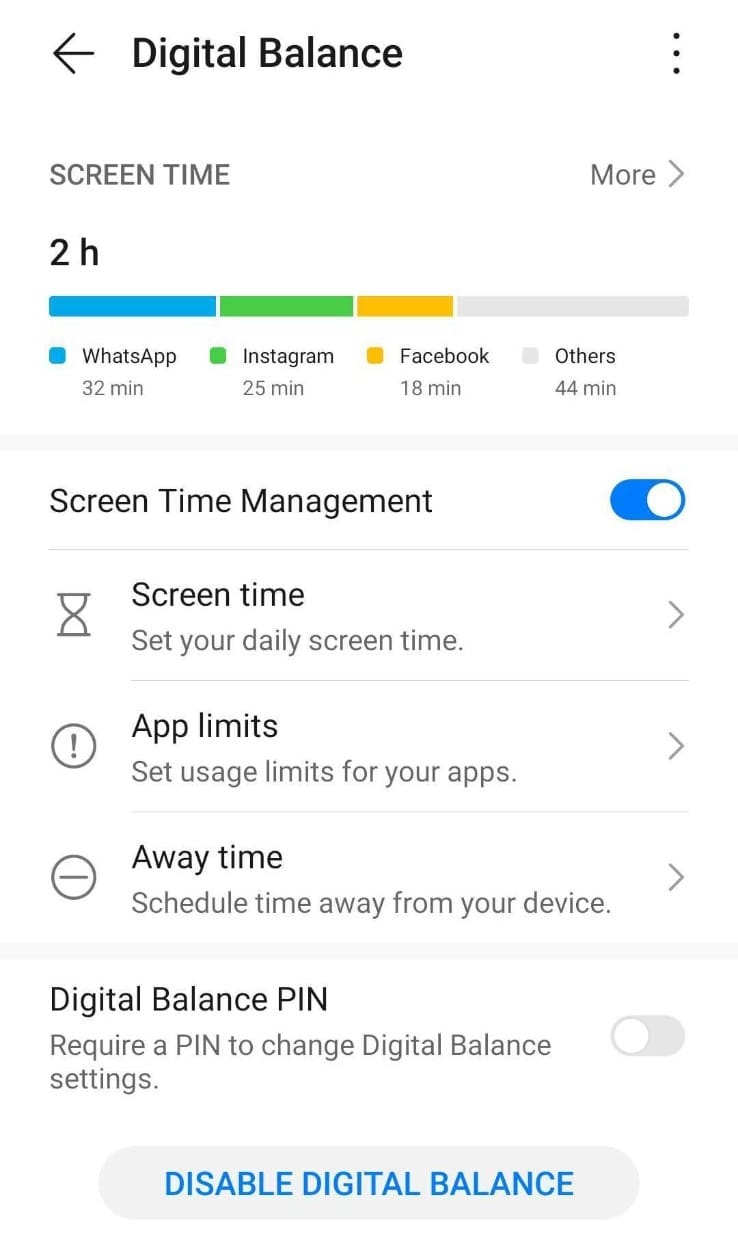Open Screen time daily limit settings
738x1246 pixels.
[x=368, y=615]
